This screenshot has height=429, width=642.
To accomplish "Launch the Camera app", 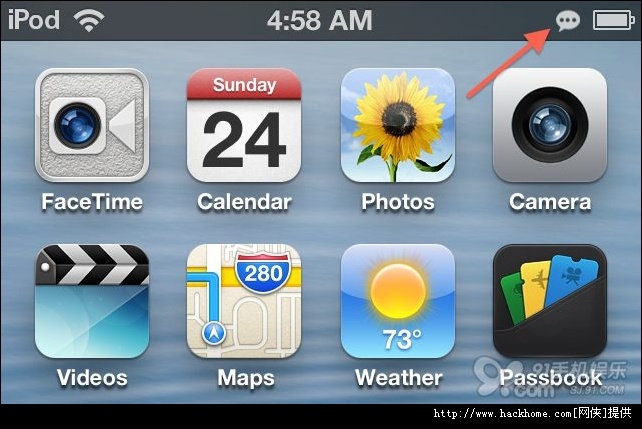I will (x=550, y=125).
